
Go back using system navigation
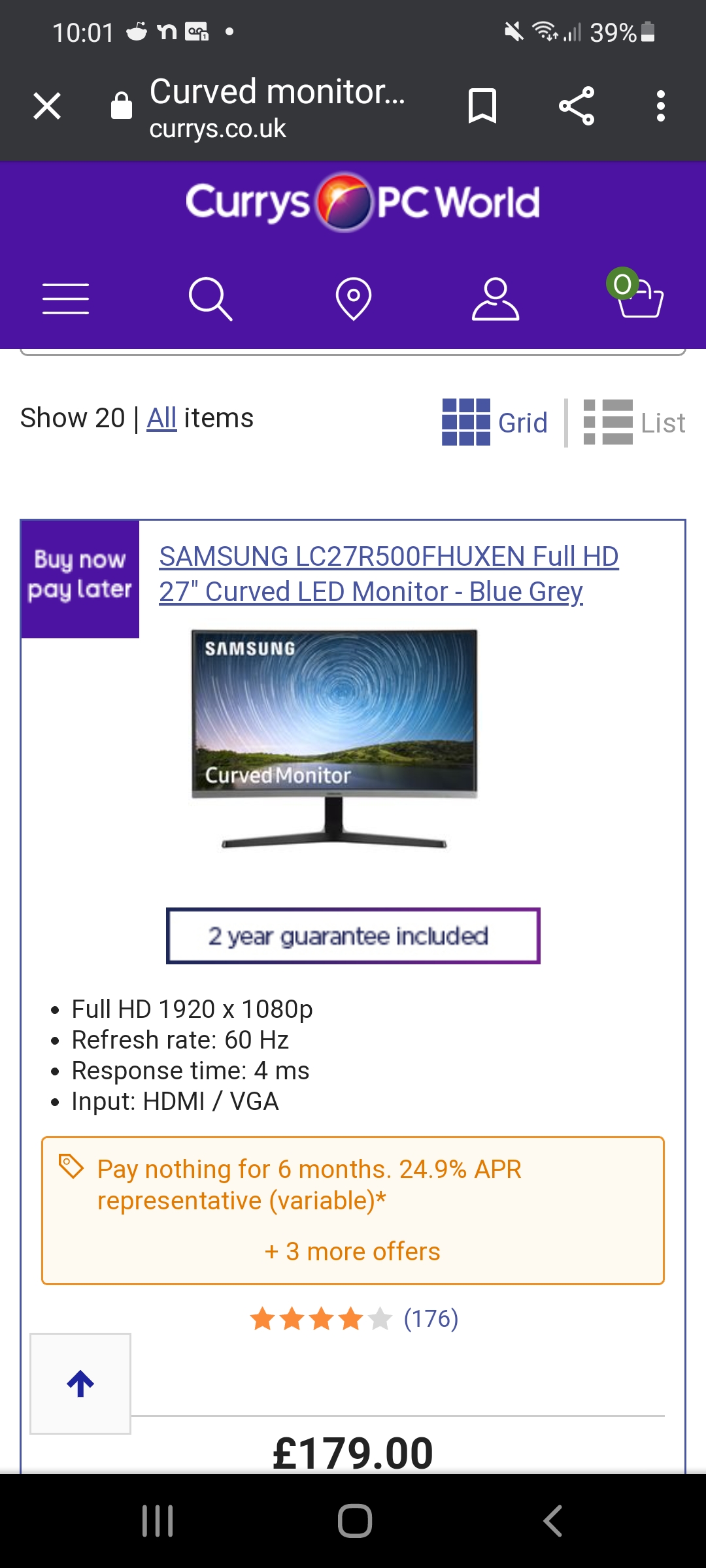[552, 1521]
